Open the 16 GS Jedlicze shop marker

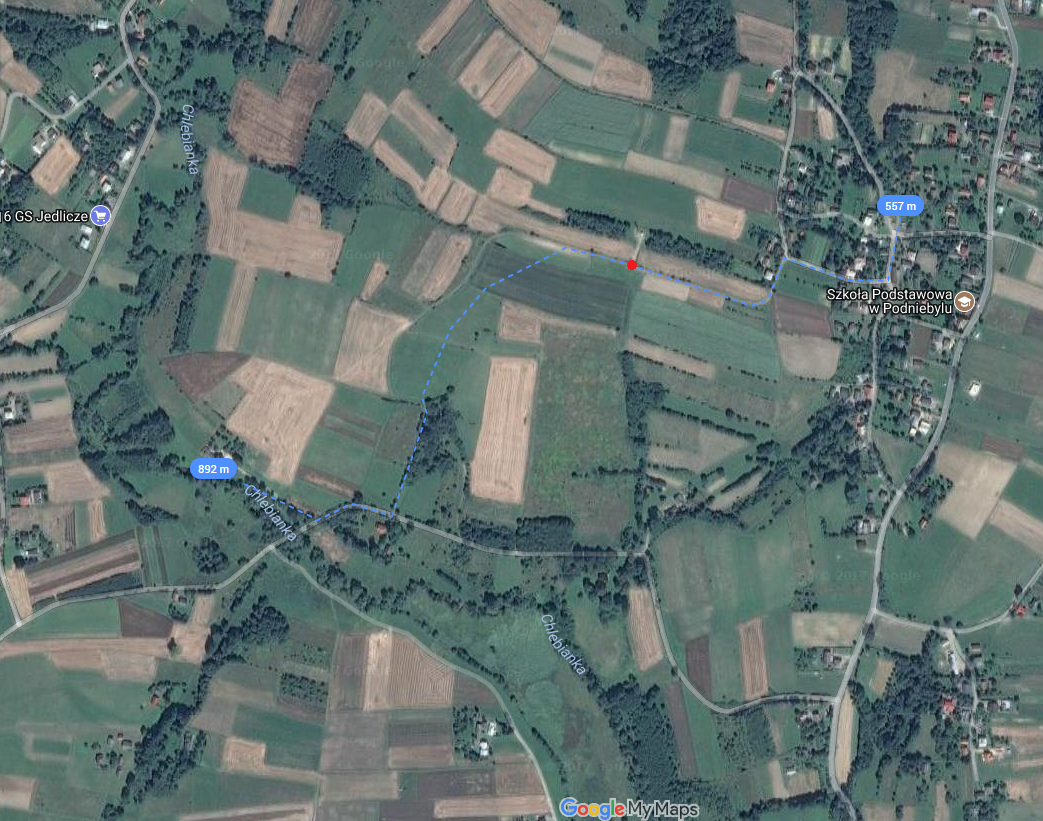coord(99,215)
